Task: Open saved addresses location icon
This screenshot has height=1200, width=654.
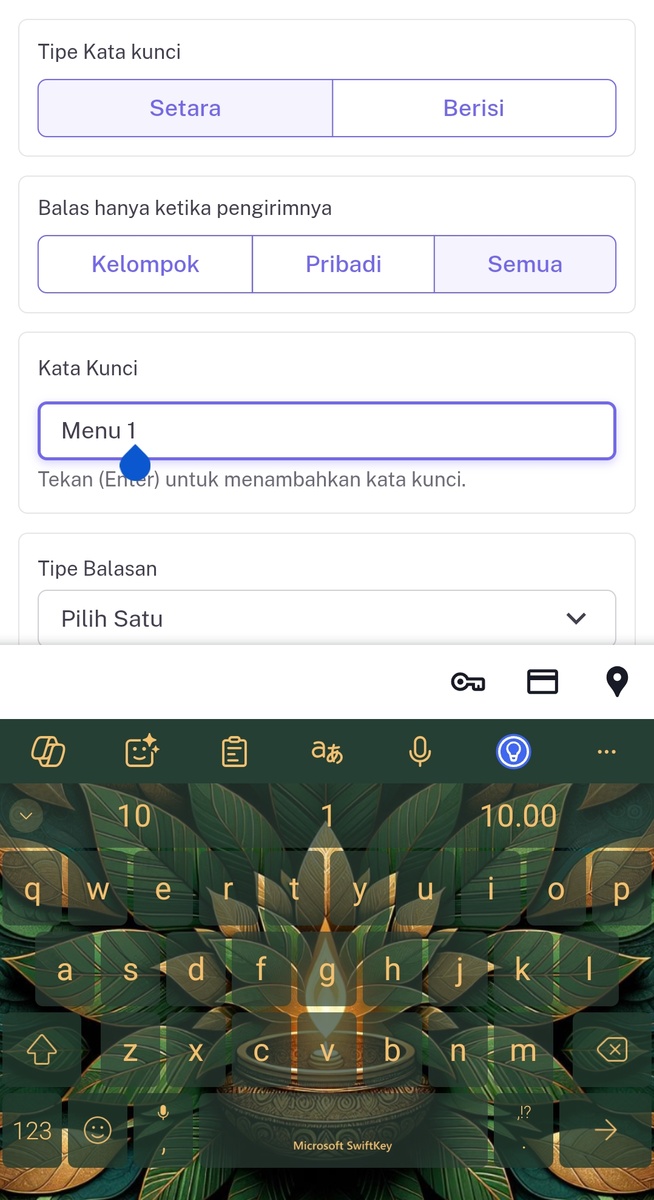Action: pos(617,682)
